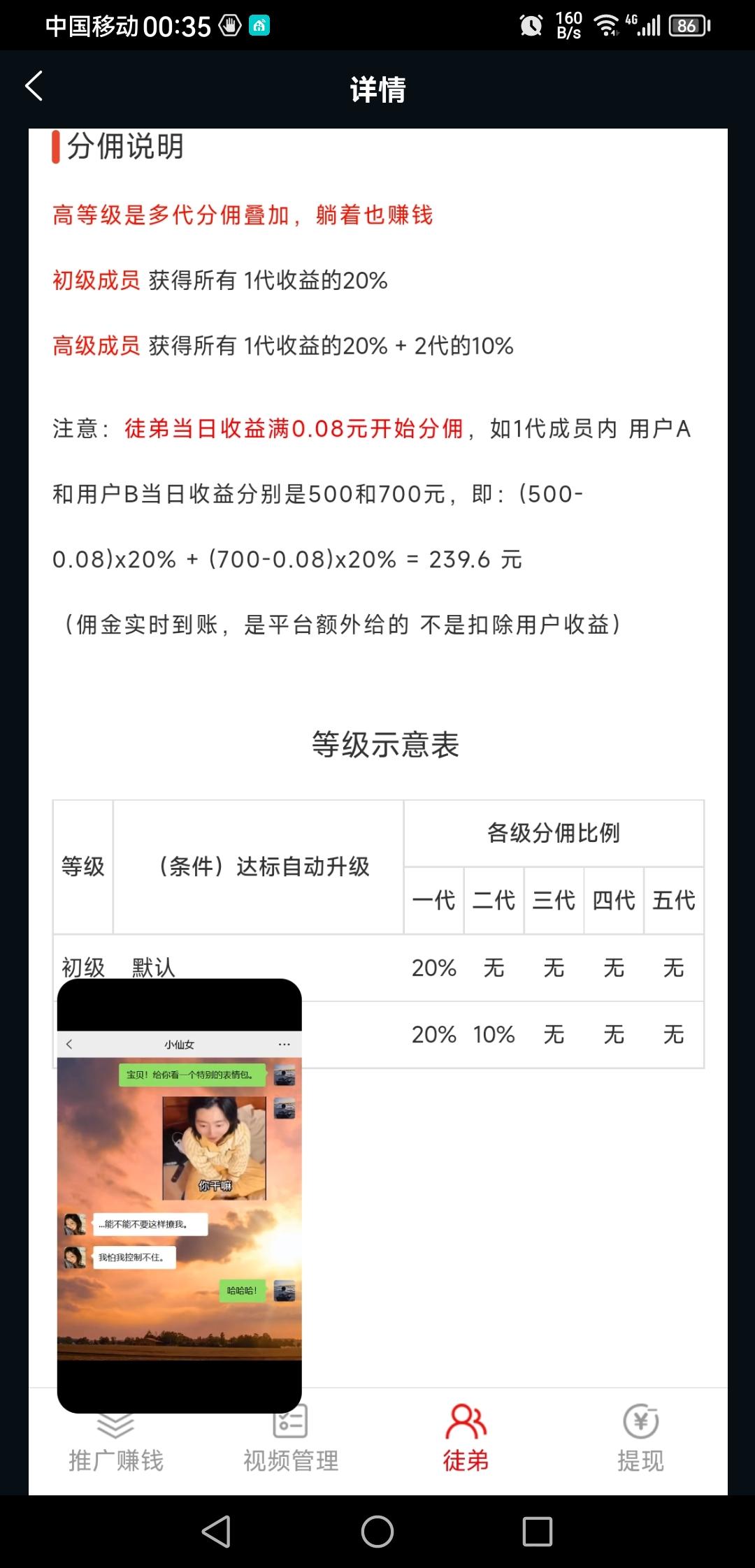Go back from the 详情 page
This screenshot has height=1568, width=755.
point(34,86)
